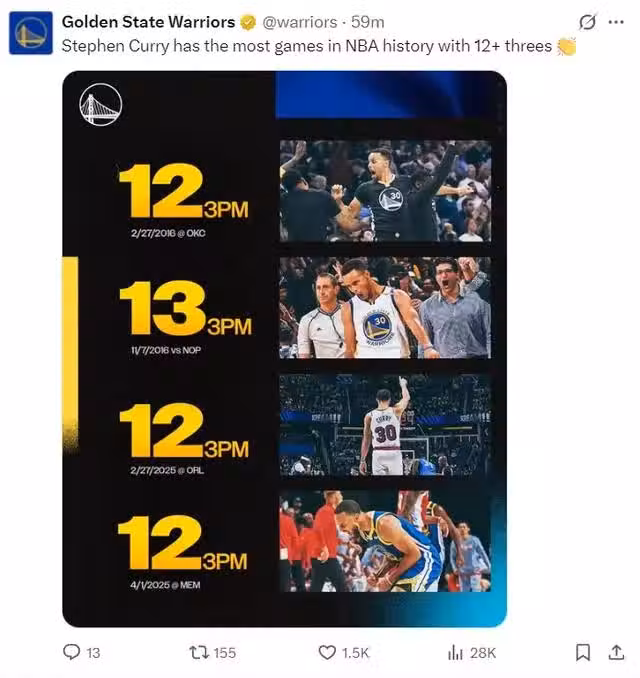The image size is (640, 678).
Task: Open the Golden State Warriors account name
Action: point(148,21)
